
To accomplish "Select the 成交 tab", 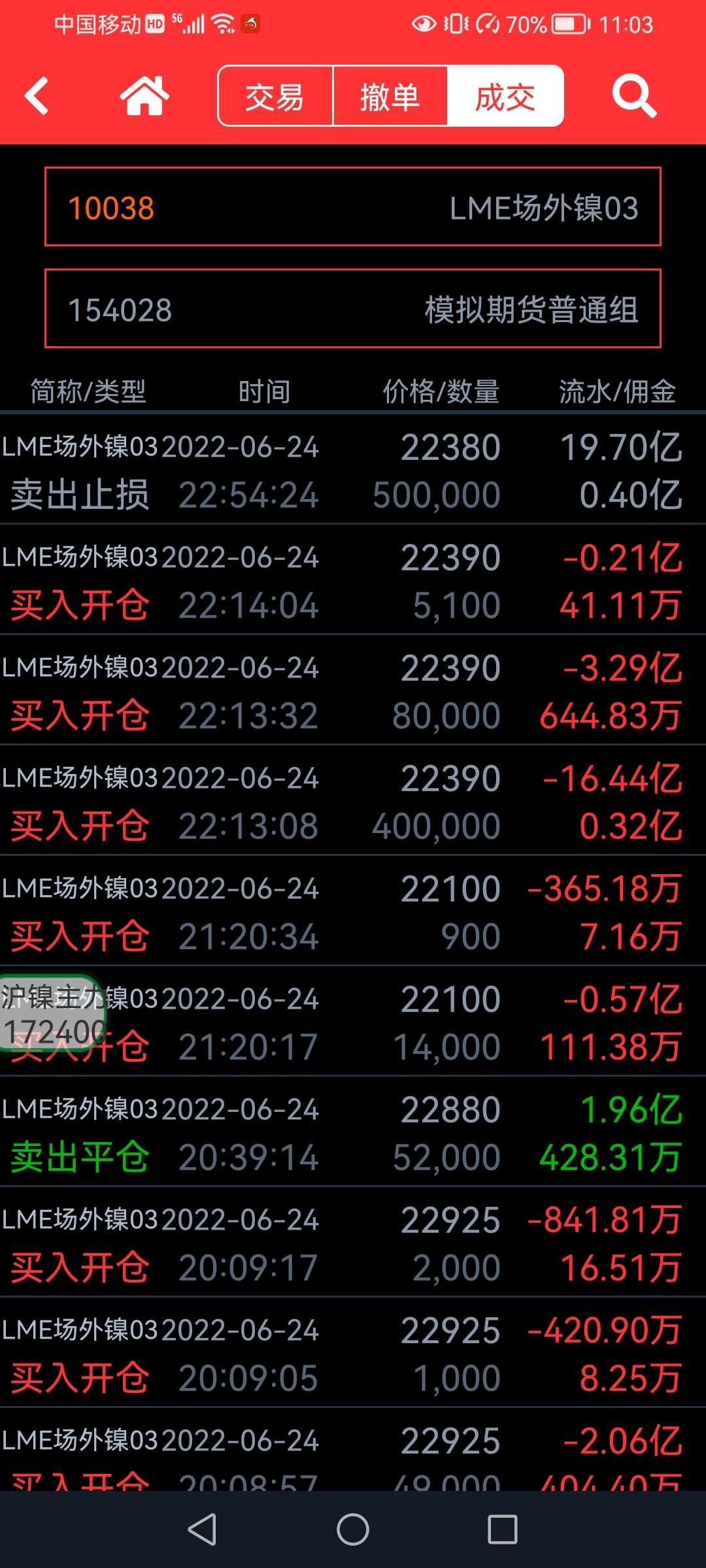I will [505, 96].
